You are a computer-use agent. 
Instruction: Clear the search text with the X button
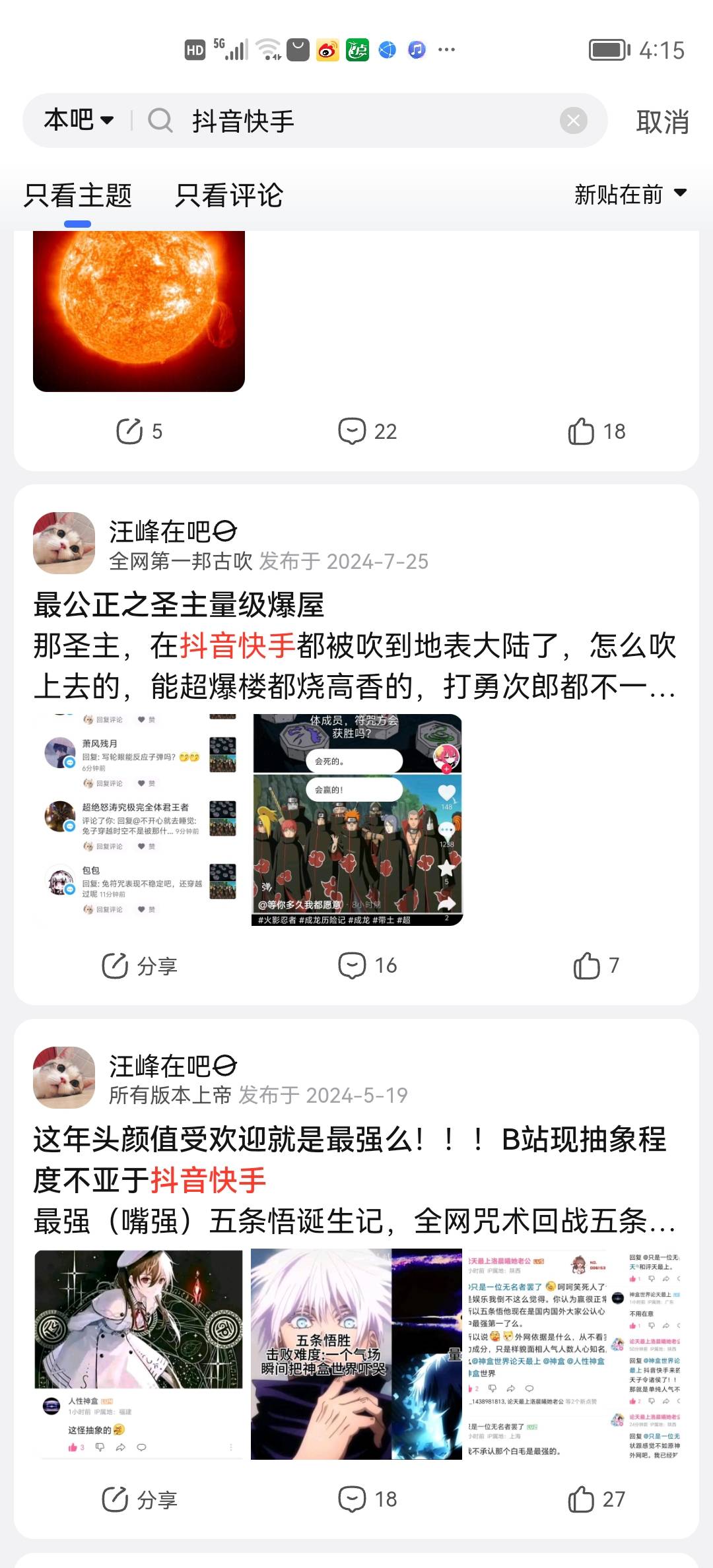coord(573,121)
